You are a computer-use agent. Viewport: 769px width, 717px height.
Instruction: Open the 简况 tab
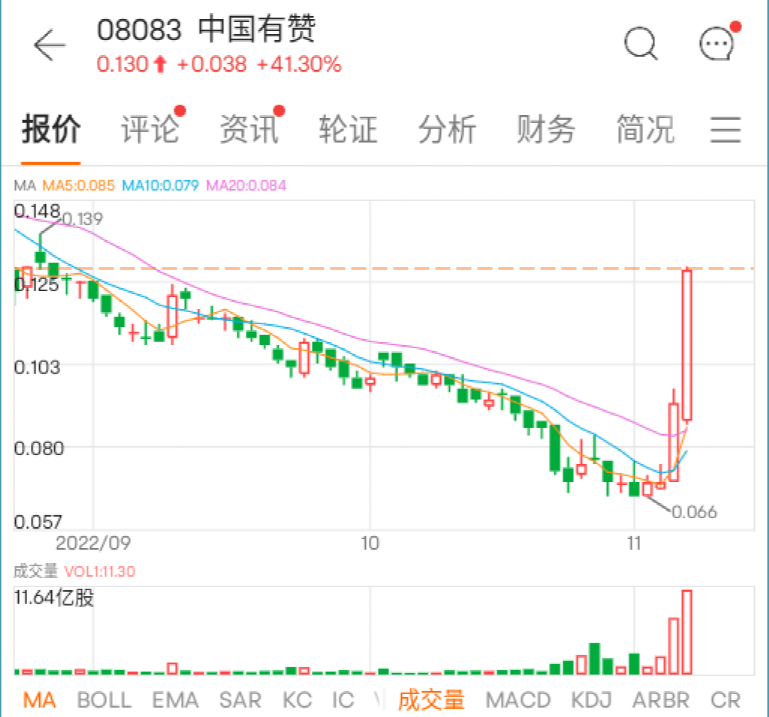click(644, 129)
